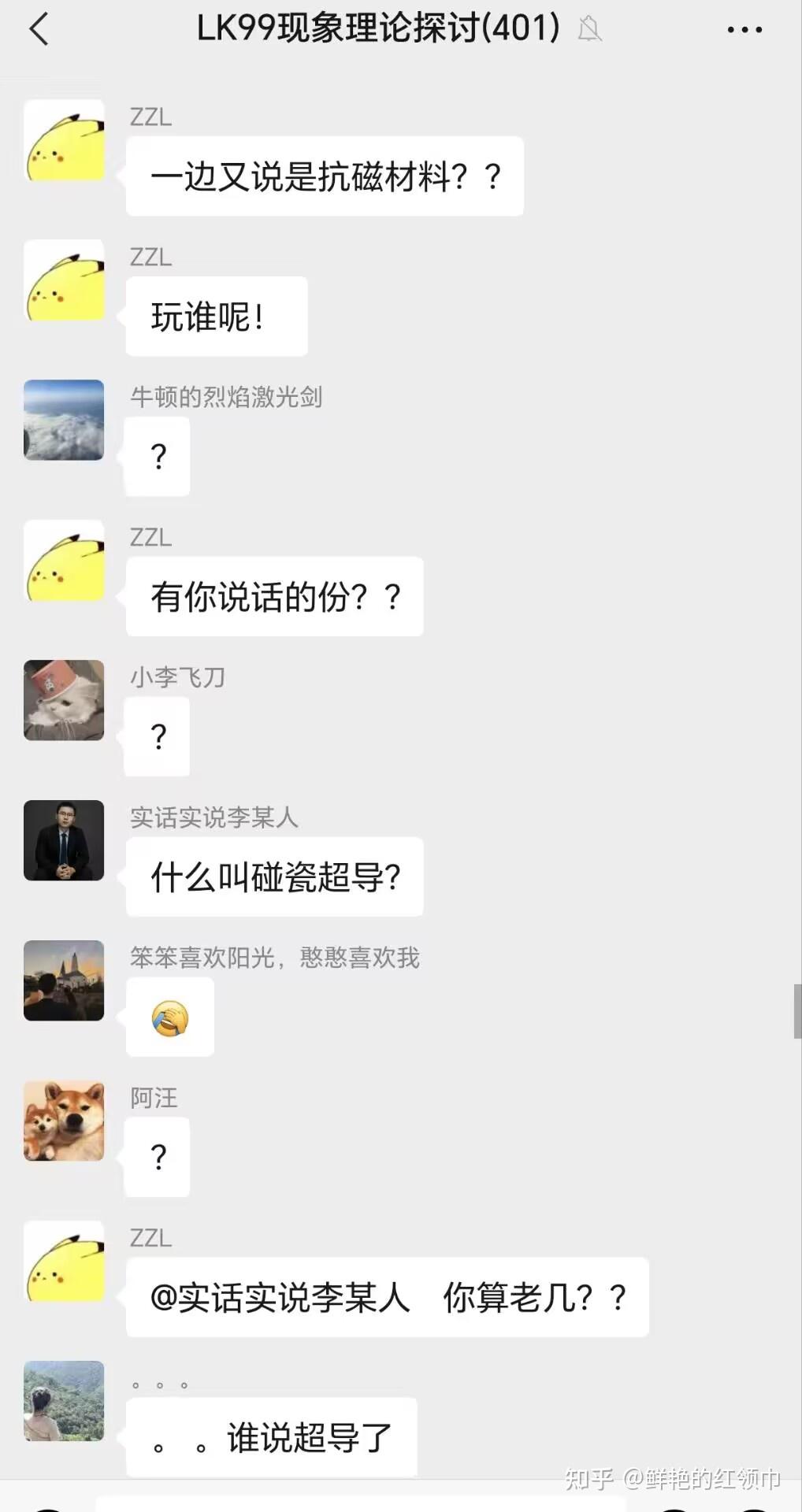View 阿汪's Shiba avatar profile
The height and width of the screenshot is (1512, 802).
[64, 1121]
